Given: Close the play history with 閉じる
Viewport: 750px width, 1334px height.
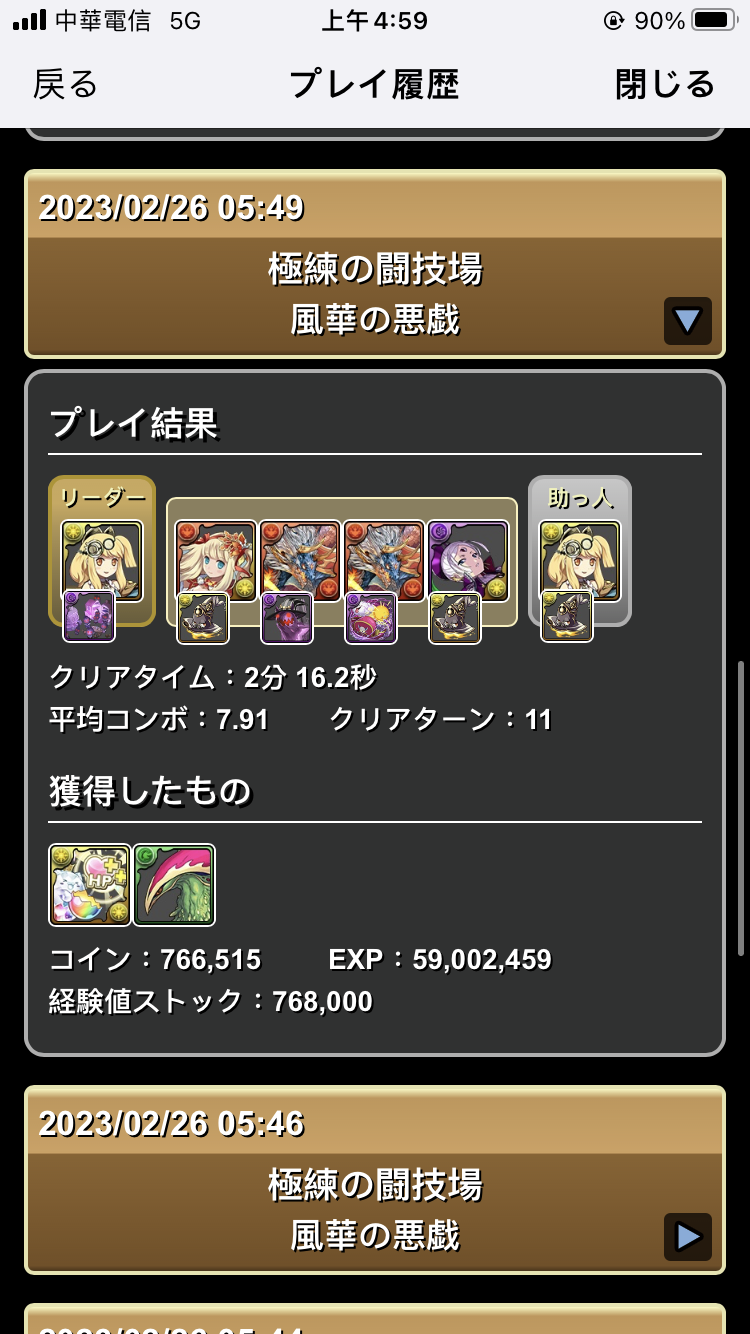Looking at the screenshot, I should 665,84.
